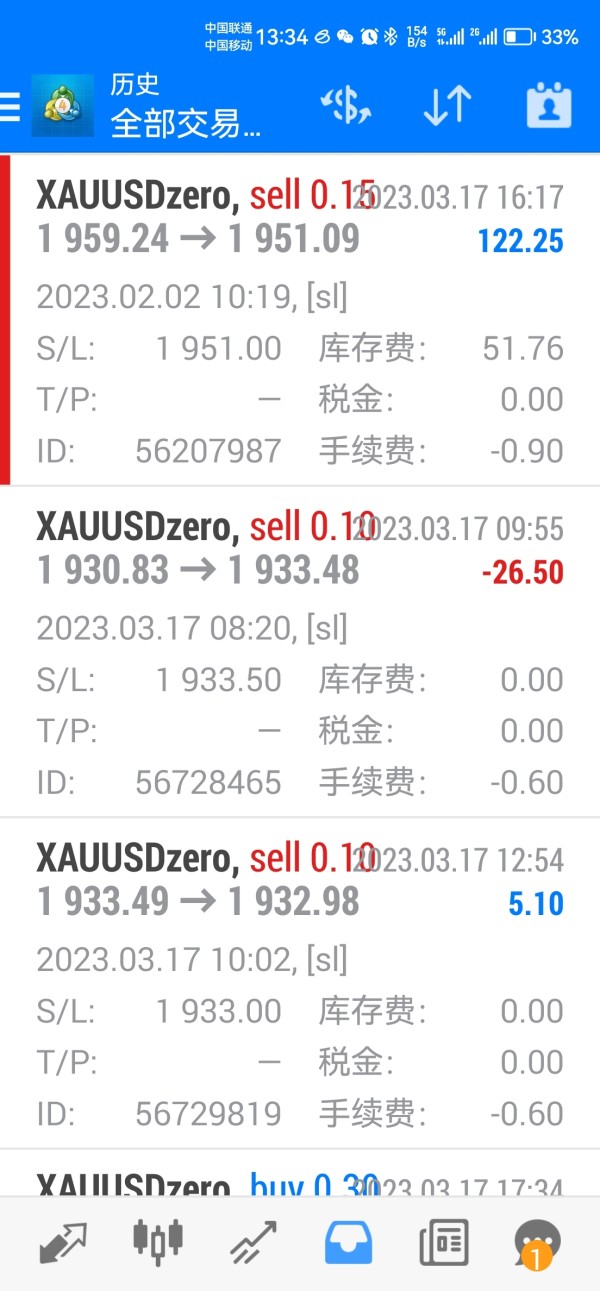
Task: Switch to the Quotes tab
Action: click(62, 1243)
